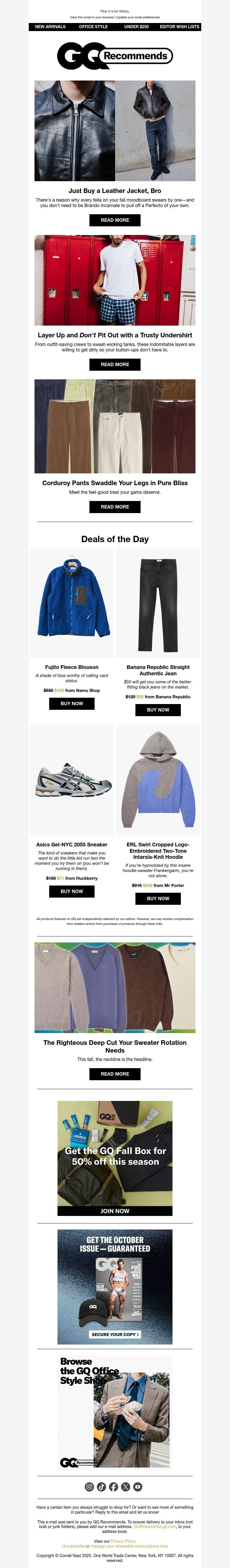
Task: Read more about corduroy pants
Action: [x=115, y=507]
